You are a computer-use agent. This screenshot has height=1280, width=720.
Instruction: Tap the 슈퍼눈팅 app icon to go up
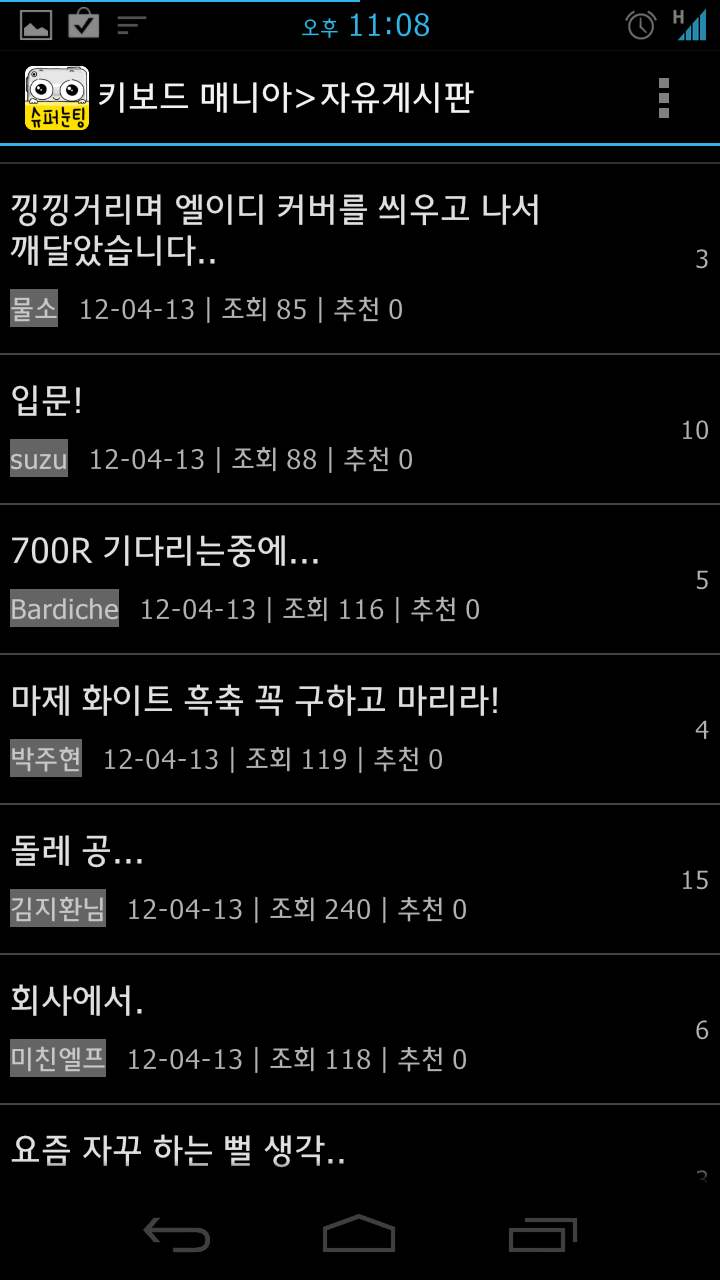tap(57, 98)
